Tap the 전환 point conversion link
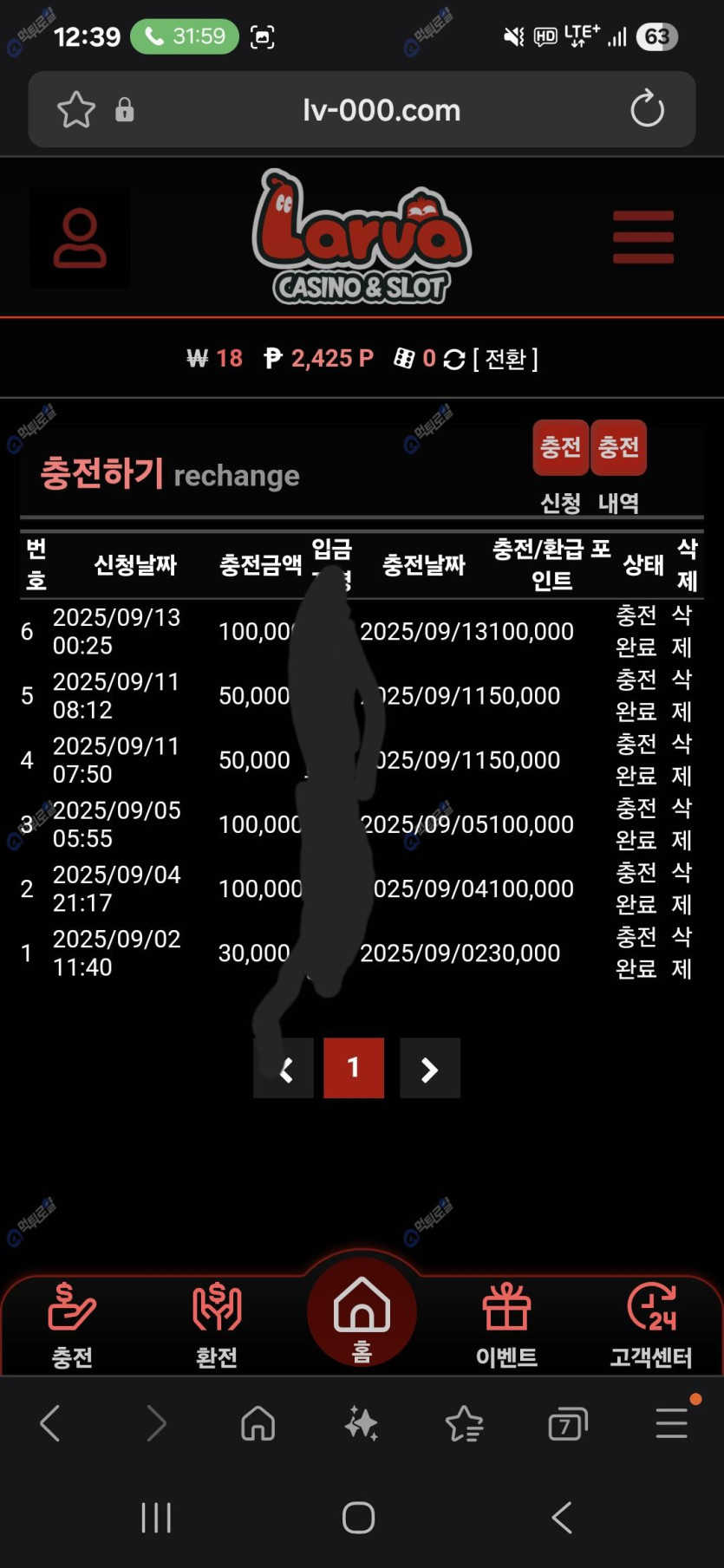Viewport: 724px width, 1568px height. (x=505, y=358)
